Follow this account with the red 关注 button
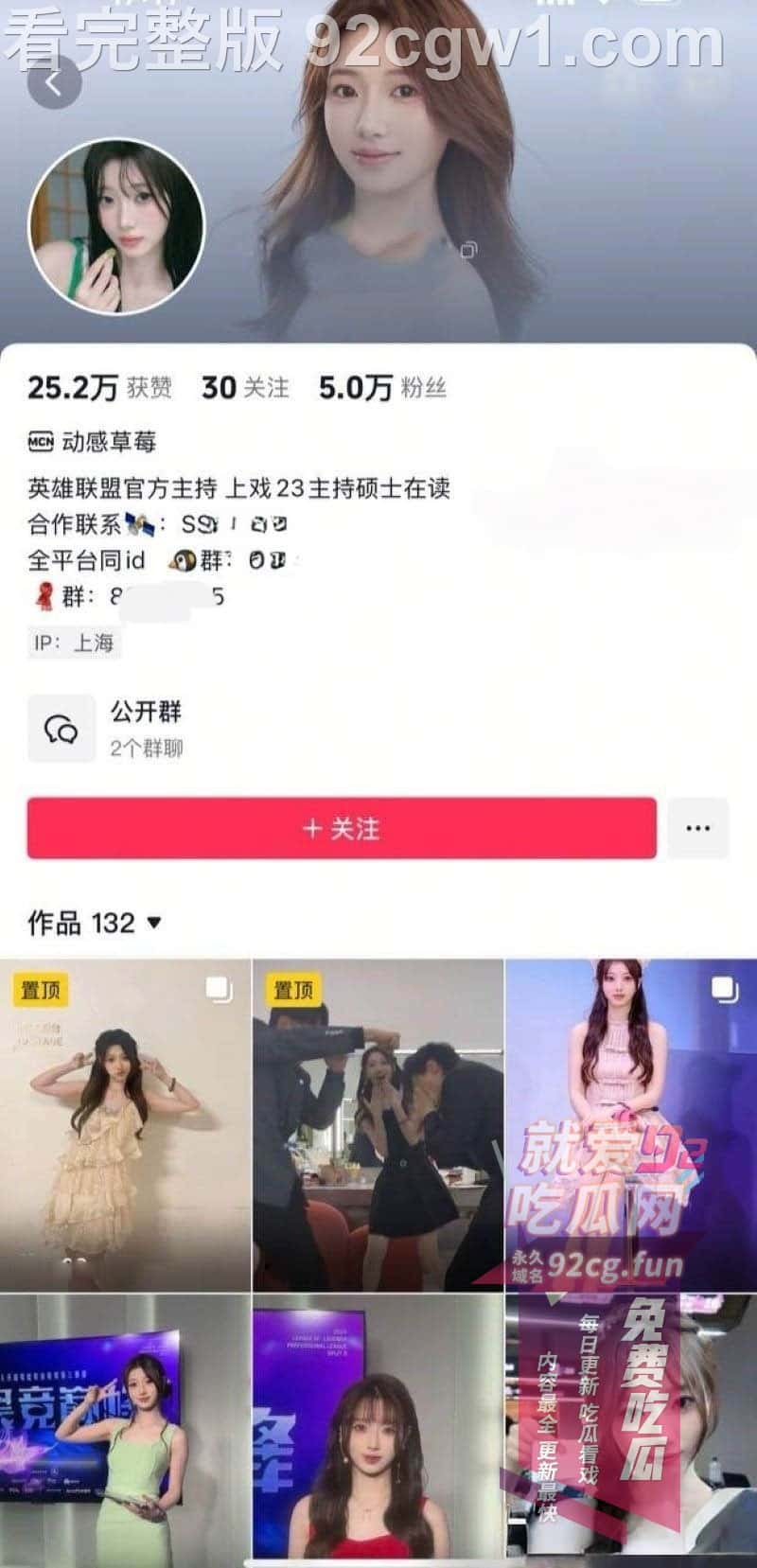757x1568 pixels. click(341, 828)
